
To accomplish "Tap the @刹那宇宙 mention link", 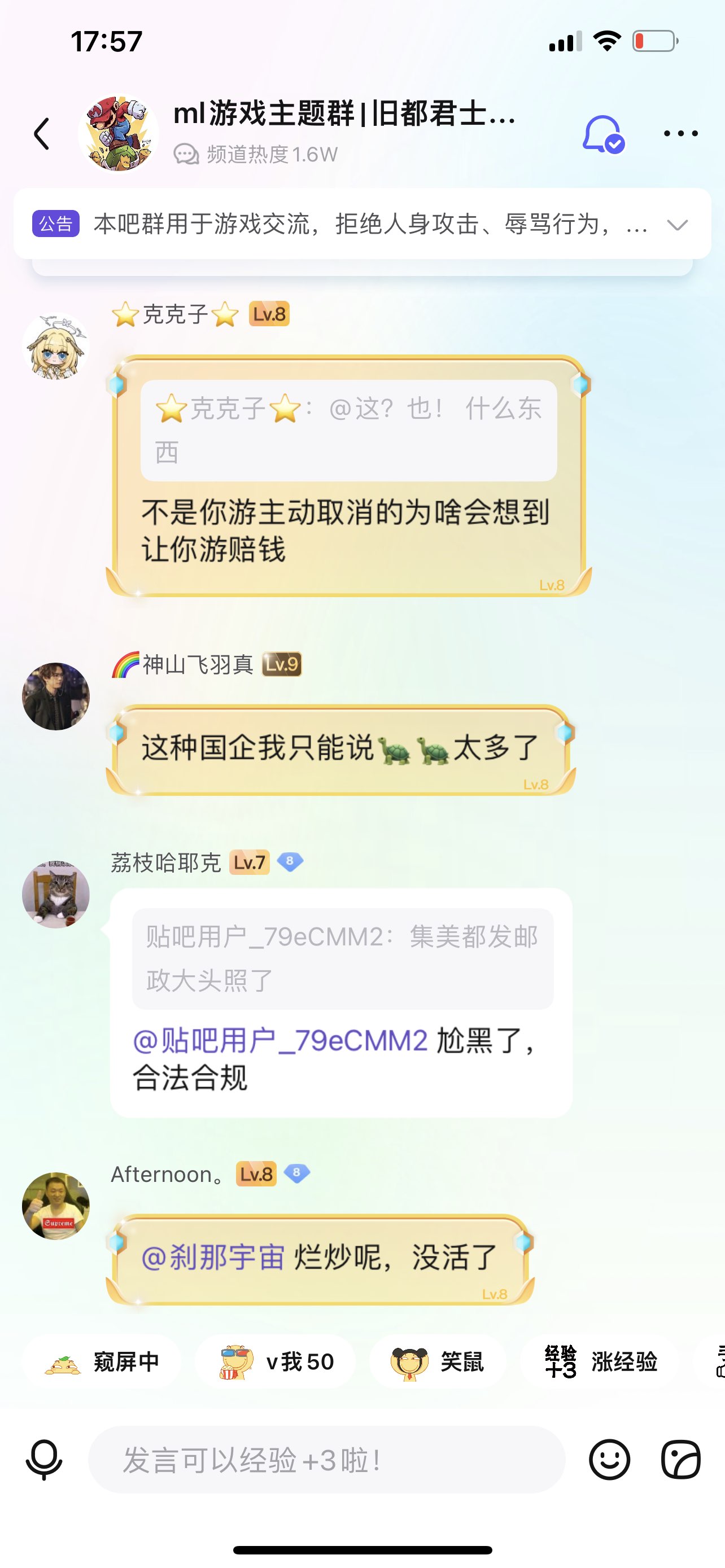I will click(x=213, y=1257).
